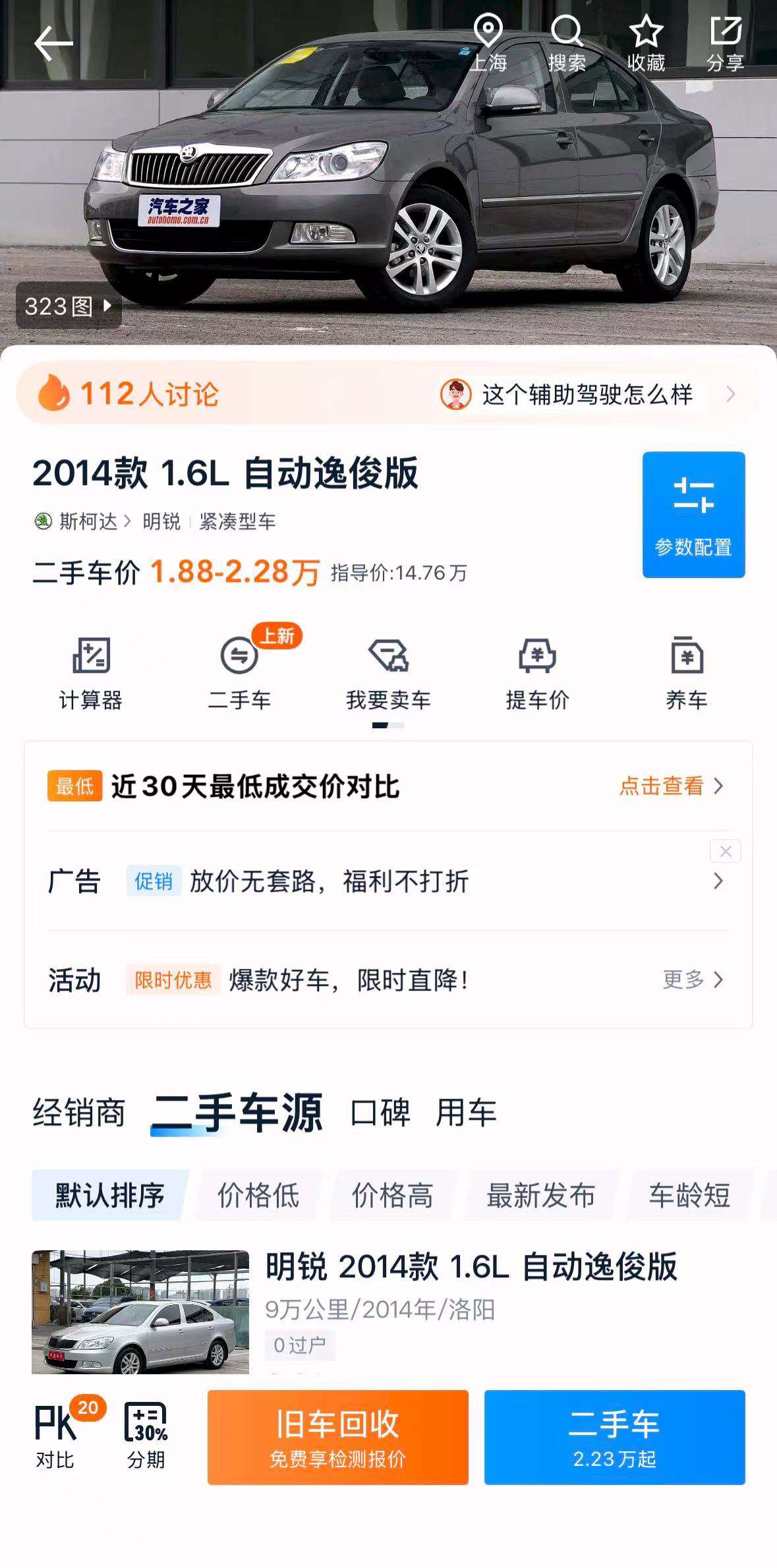Open 搜索 in the top bar
The image size is (777, 1568).
click(567, 44)
